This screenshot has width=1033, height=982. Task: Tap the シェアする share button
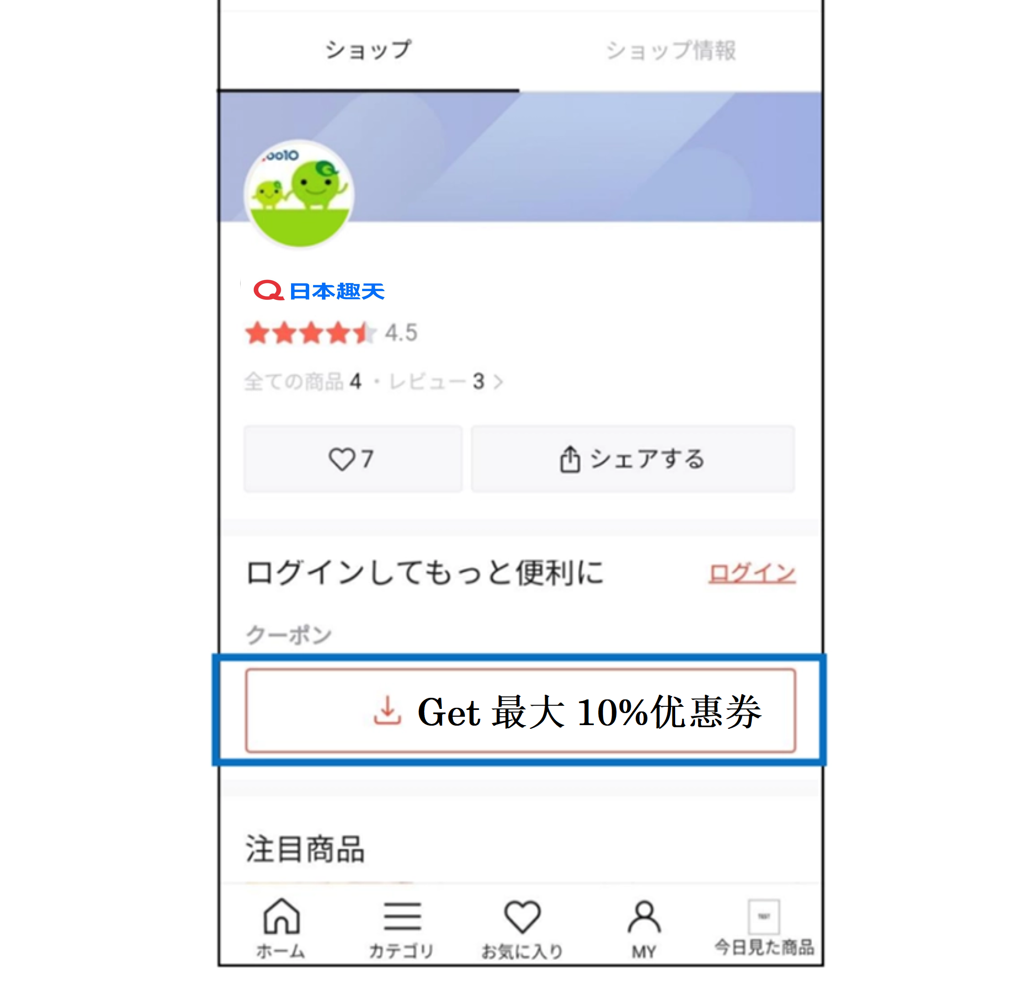tap(632, 459)
